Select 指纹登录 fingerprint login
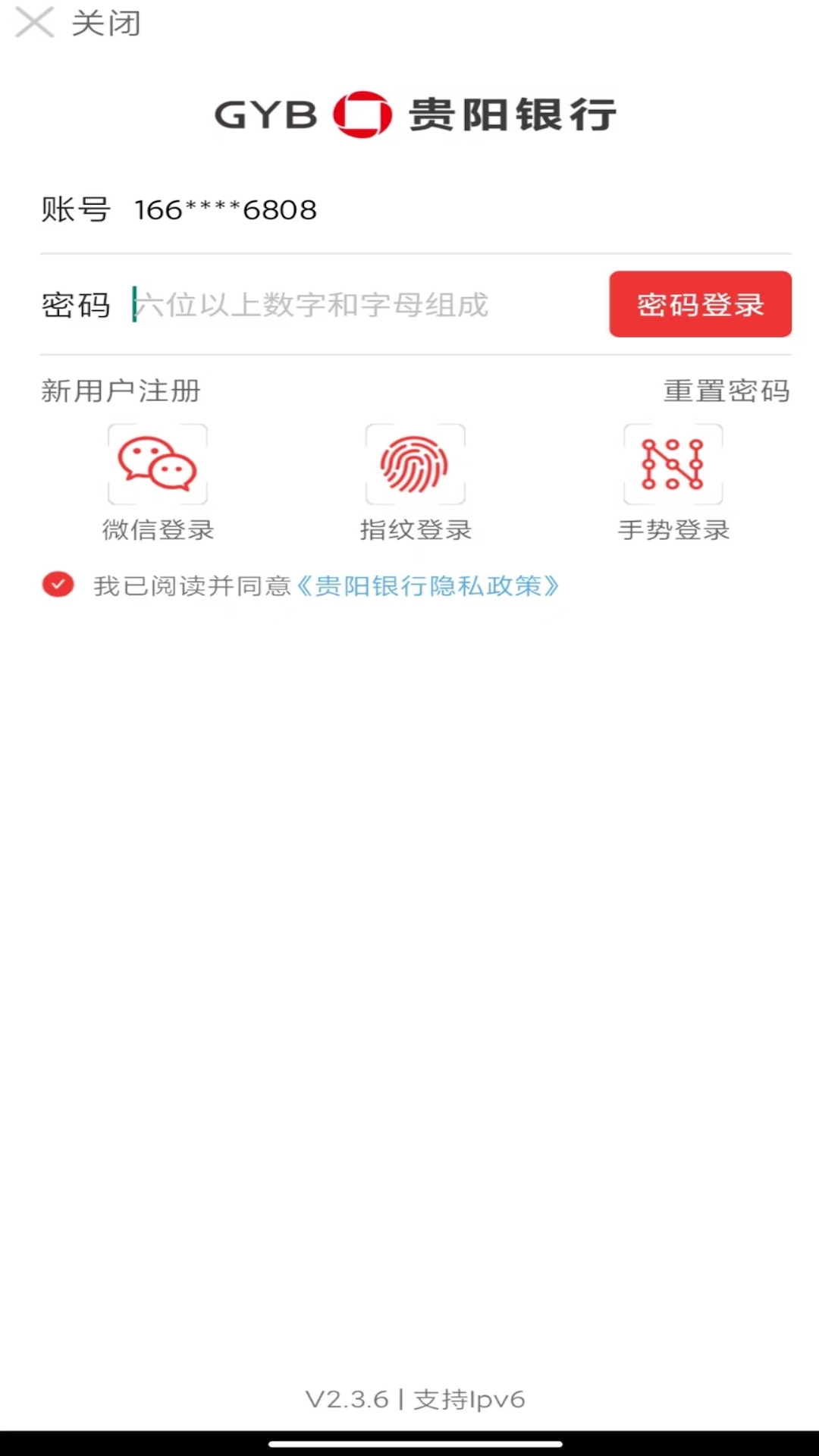Screen dimensions: 819x1456 tap(416, 482)
